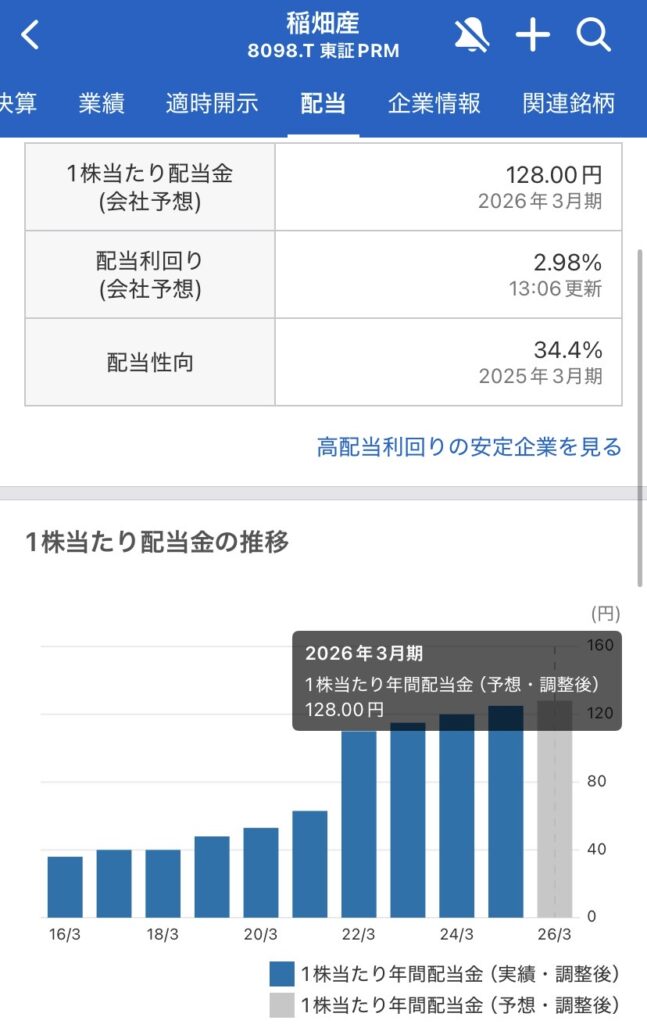This screenshot has height=1024, width=647.
Task: Open the 適時開示 tab
Action: coord(212,103)
